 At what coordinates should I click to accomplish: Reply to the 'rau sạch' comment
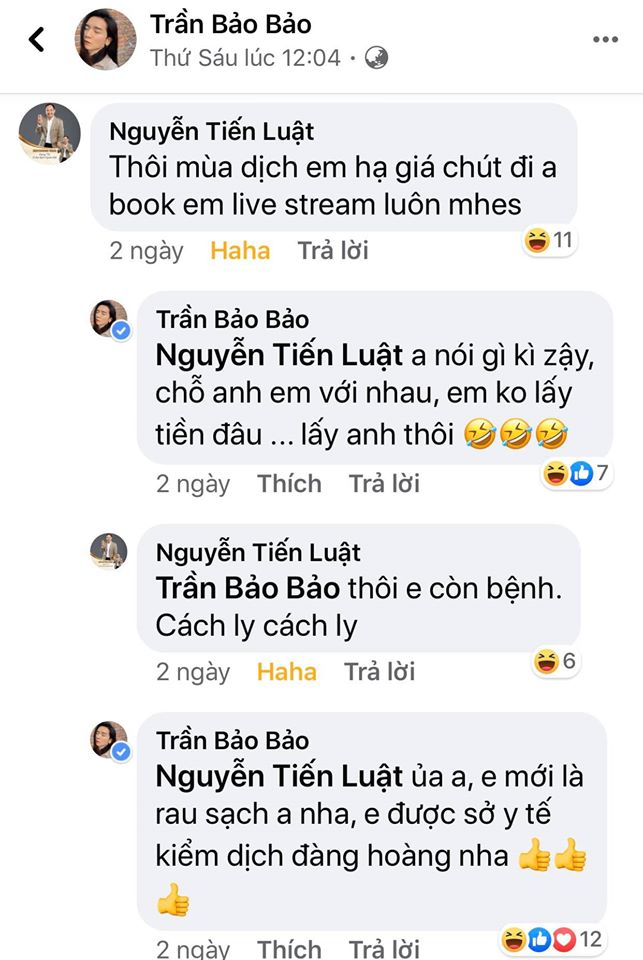click(x=383, y=948)
